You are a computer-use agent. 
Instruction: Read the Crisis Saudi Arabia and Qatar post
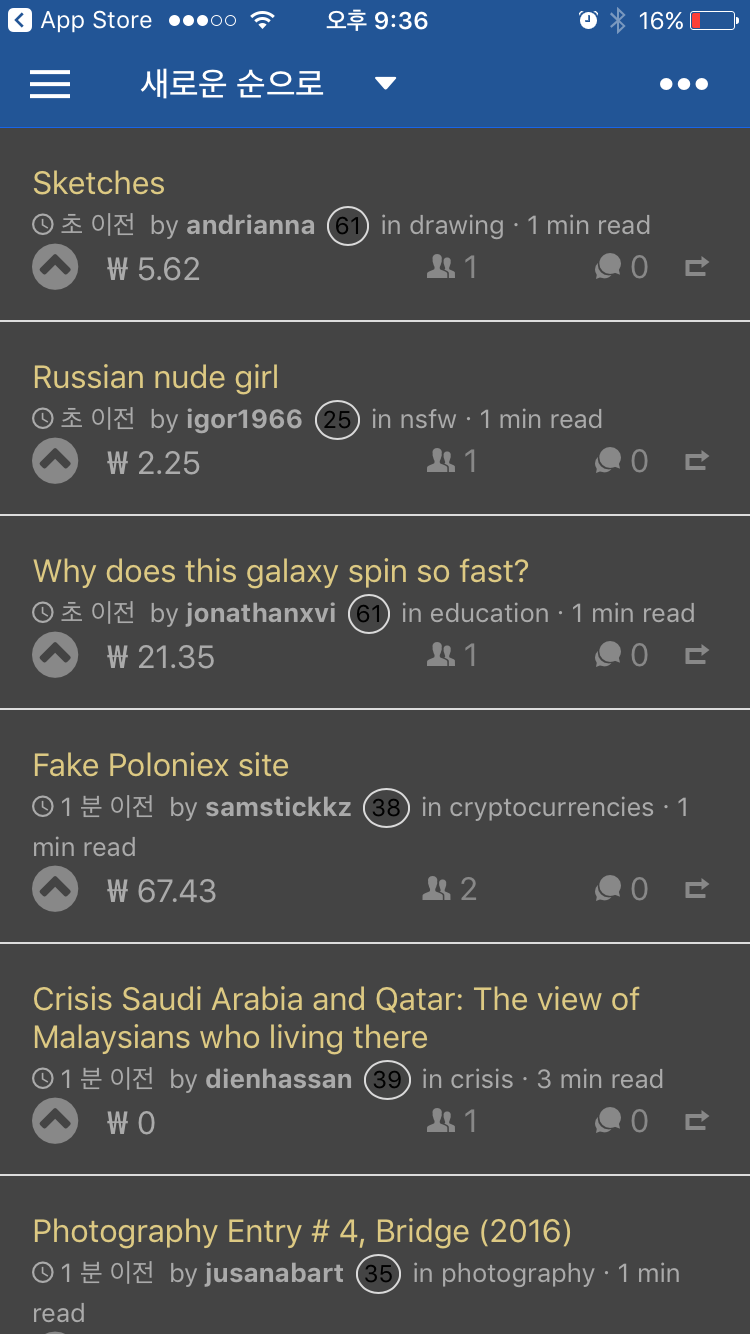[336, 1017]
